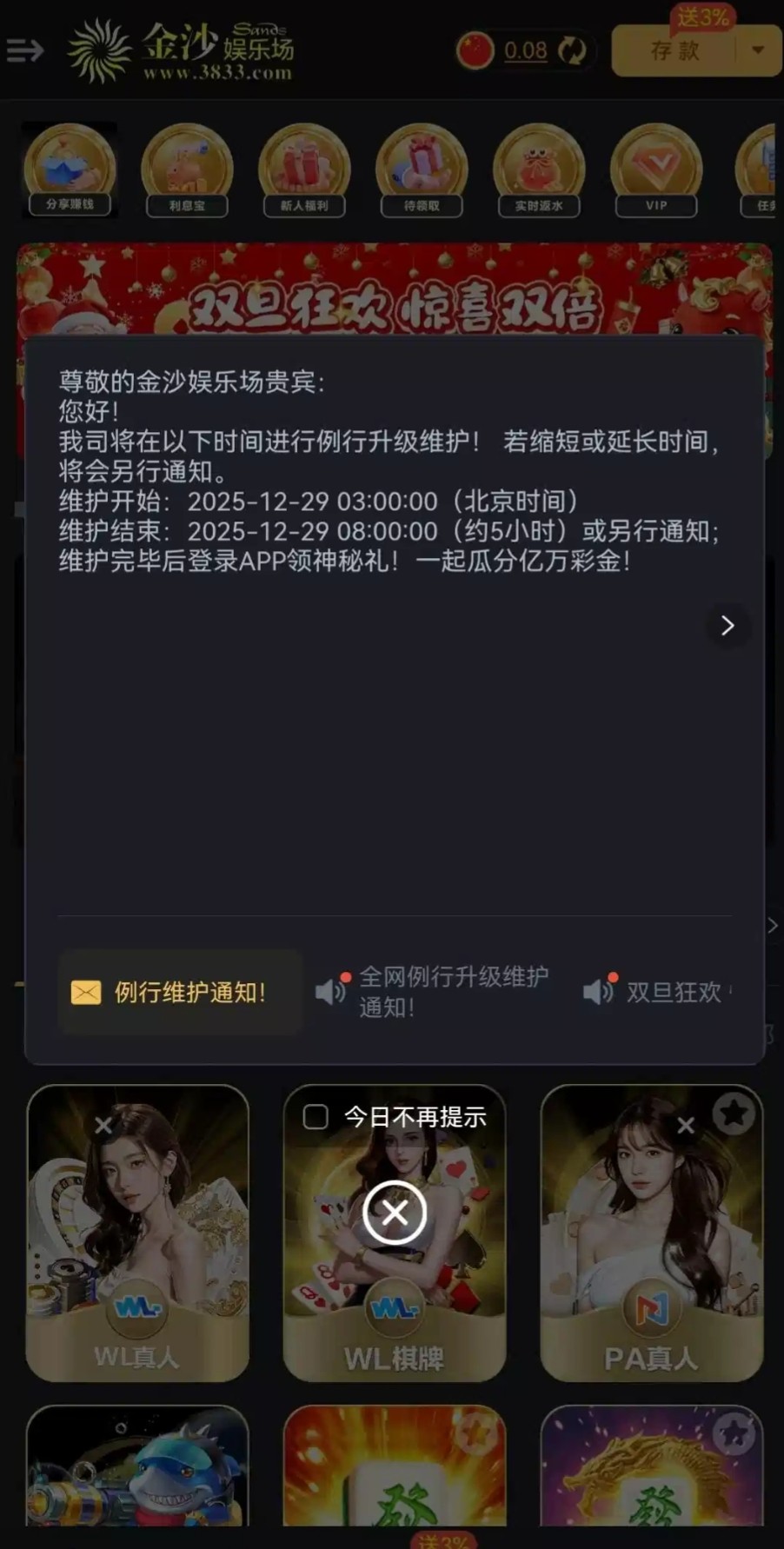
Task: Open 新人福利 rewards
Action: coord(304,170)
